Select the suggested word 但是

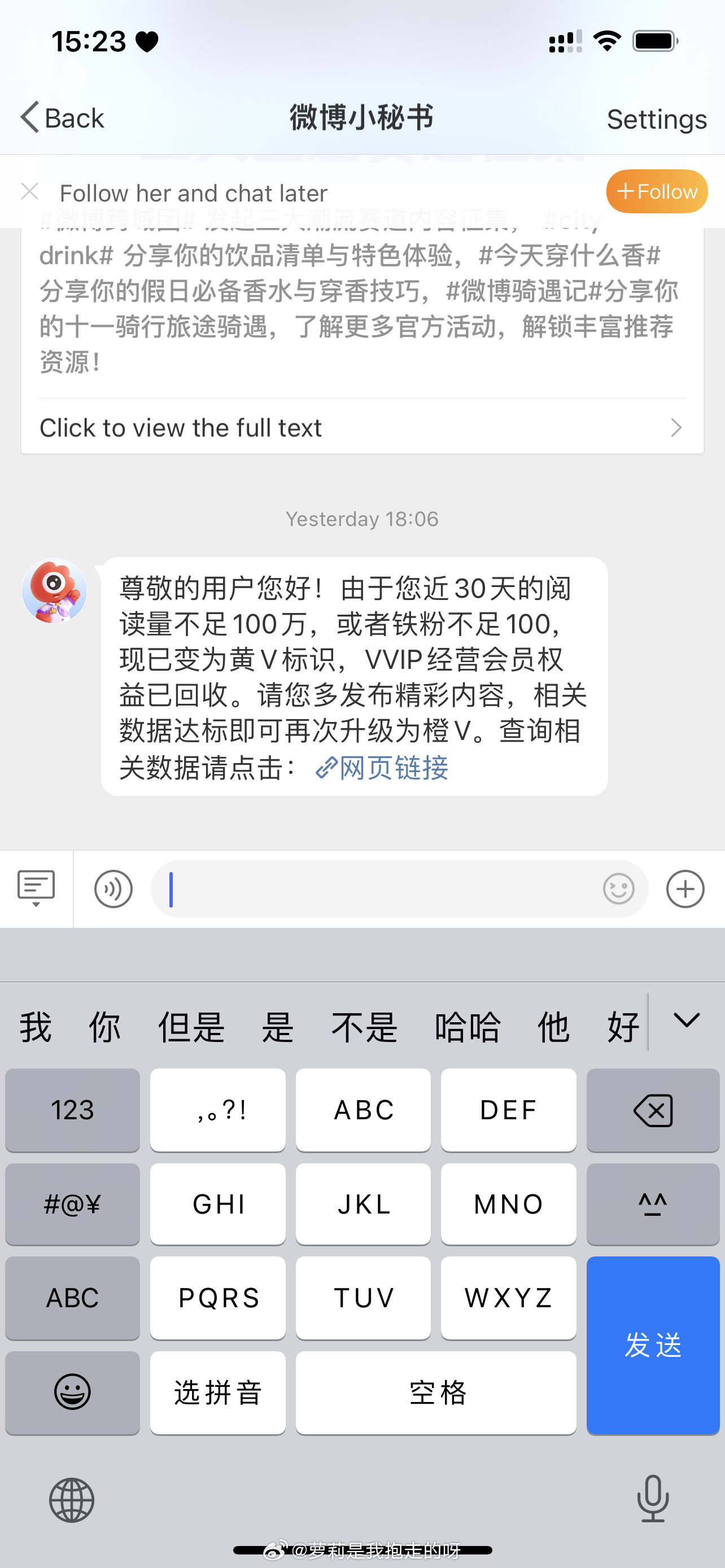pos(191,1027)
